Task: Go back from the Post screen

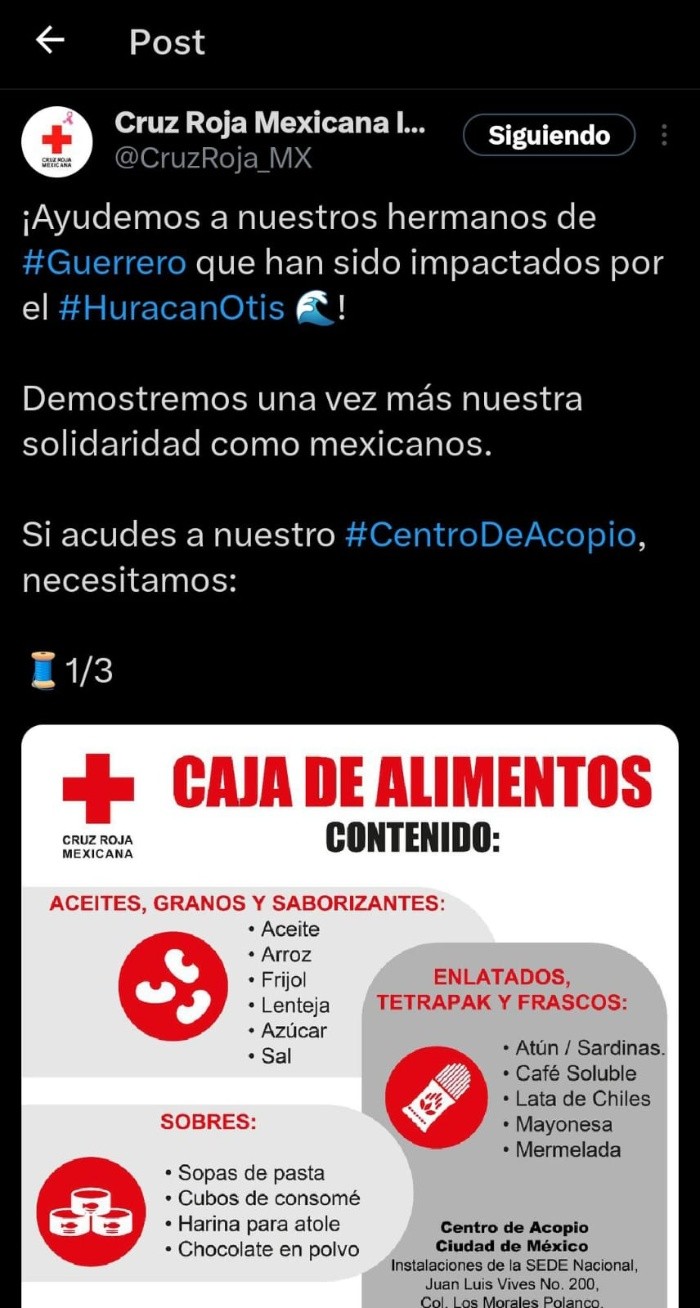Action: [x=49, y=41]
